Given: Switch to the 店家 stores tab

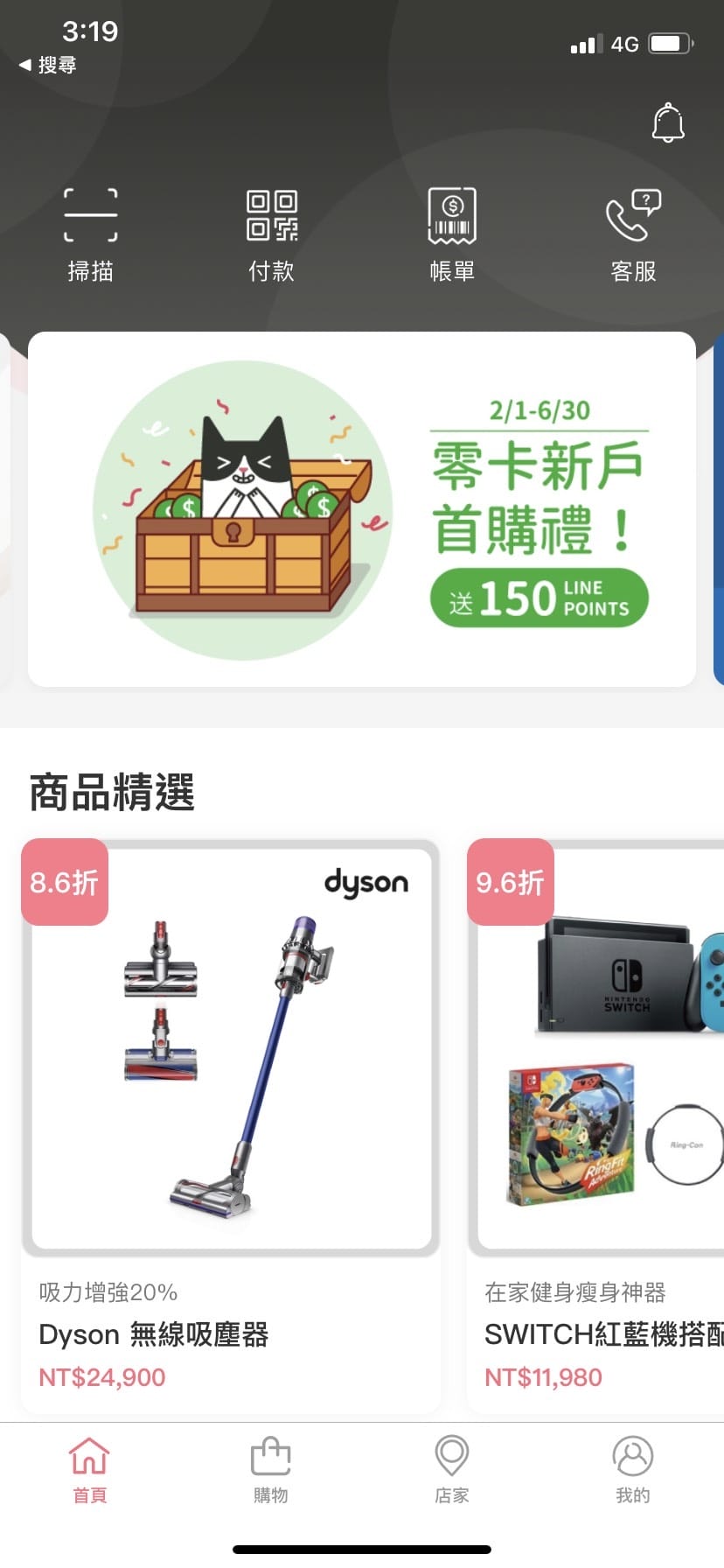Looking at the screenshot, I should [x=452, y=1468].
